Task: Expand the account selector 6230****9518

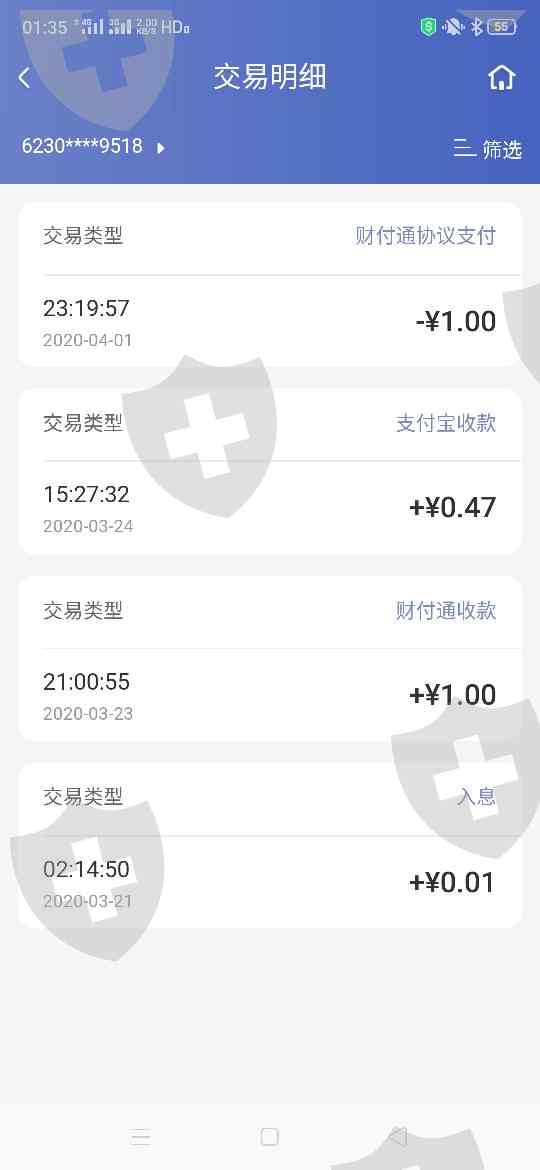Action: [x=93, y=146]
